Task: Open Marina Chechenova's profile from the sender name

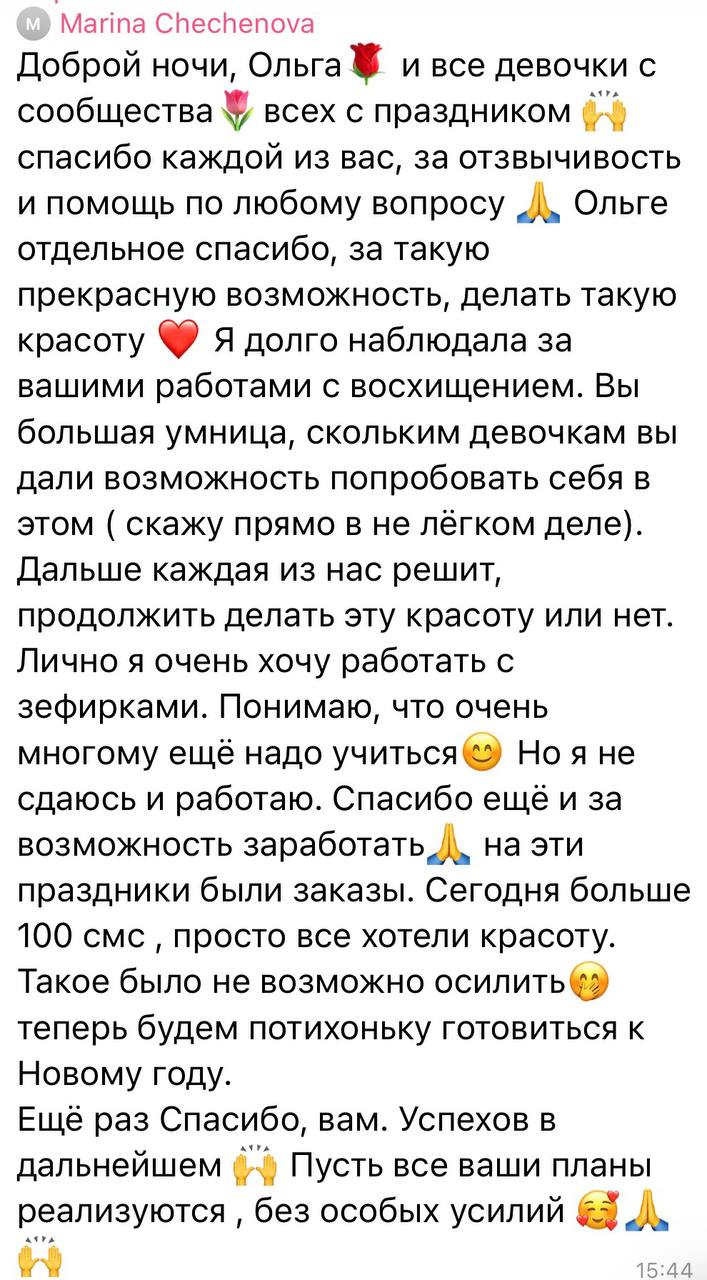Action: 187,23
